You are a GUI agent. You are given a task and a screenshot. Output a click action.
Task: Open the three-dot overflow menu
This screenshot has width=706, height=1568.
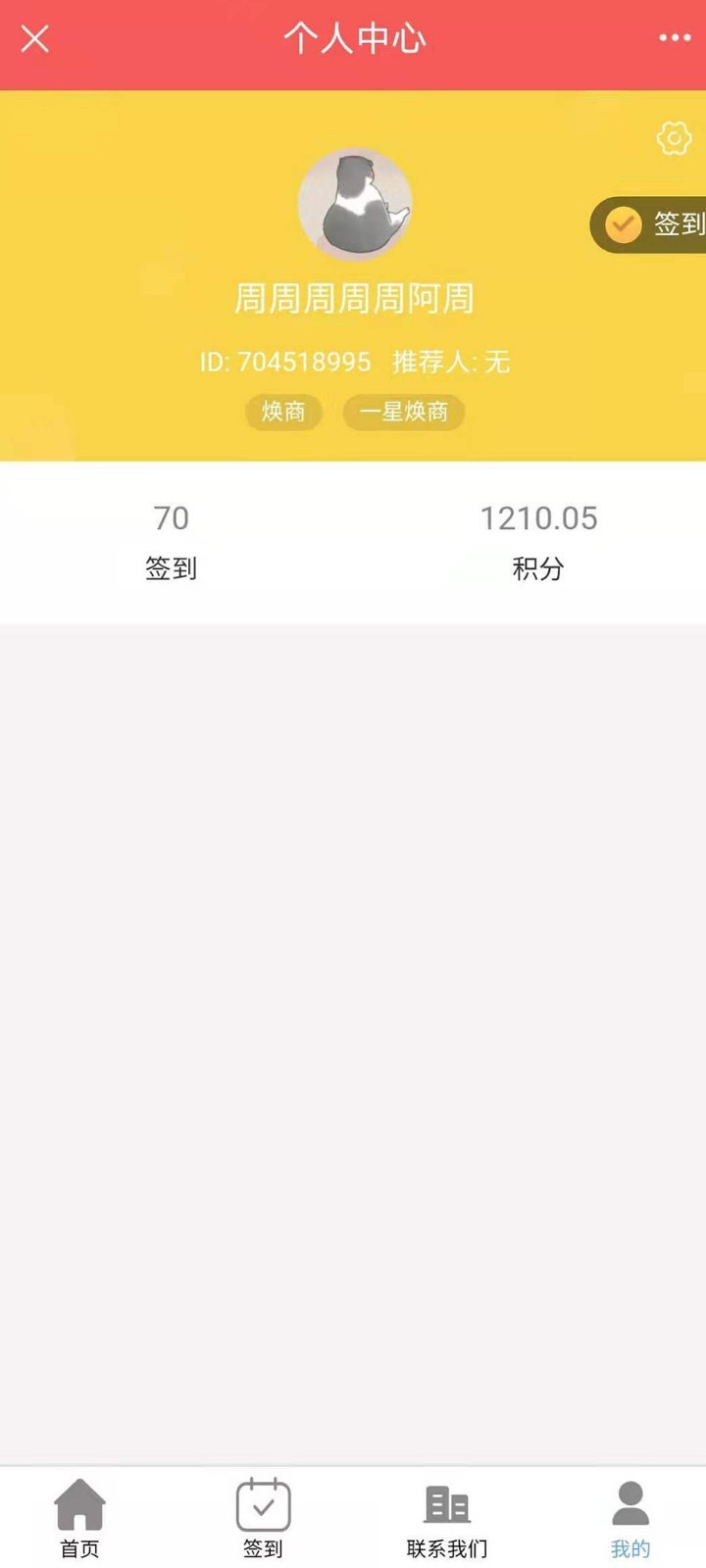pos(675,38)
